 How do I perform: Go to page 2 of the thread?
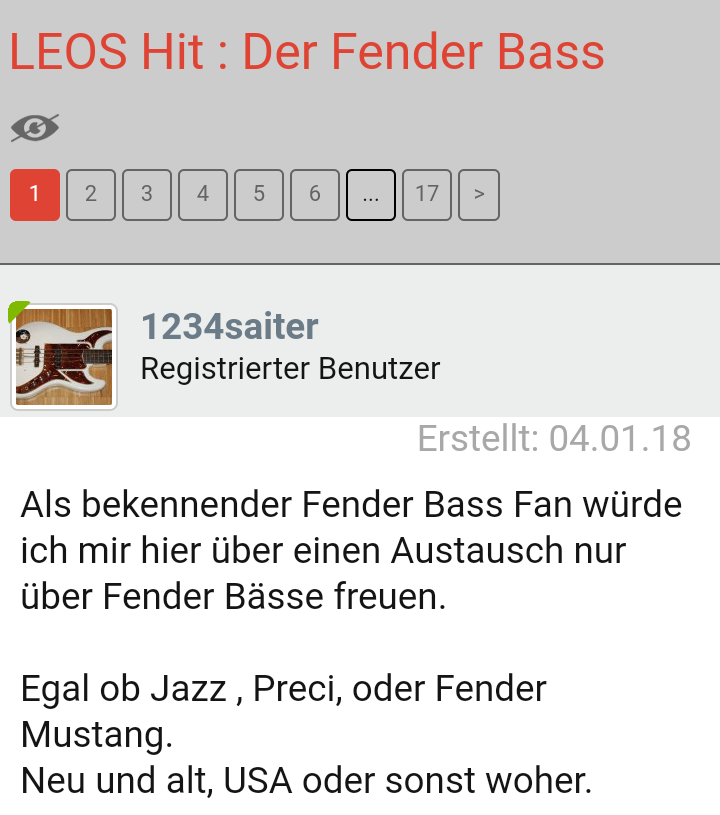tap(91, 194)
